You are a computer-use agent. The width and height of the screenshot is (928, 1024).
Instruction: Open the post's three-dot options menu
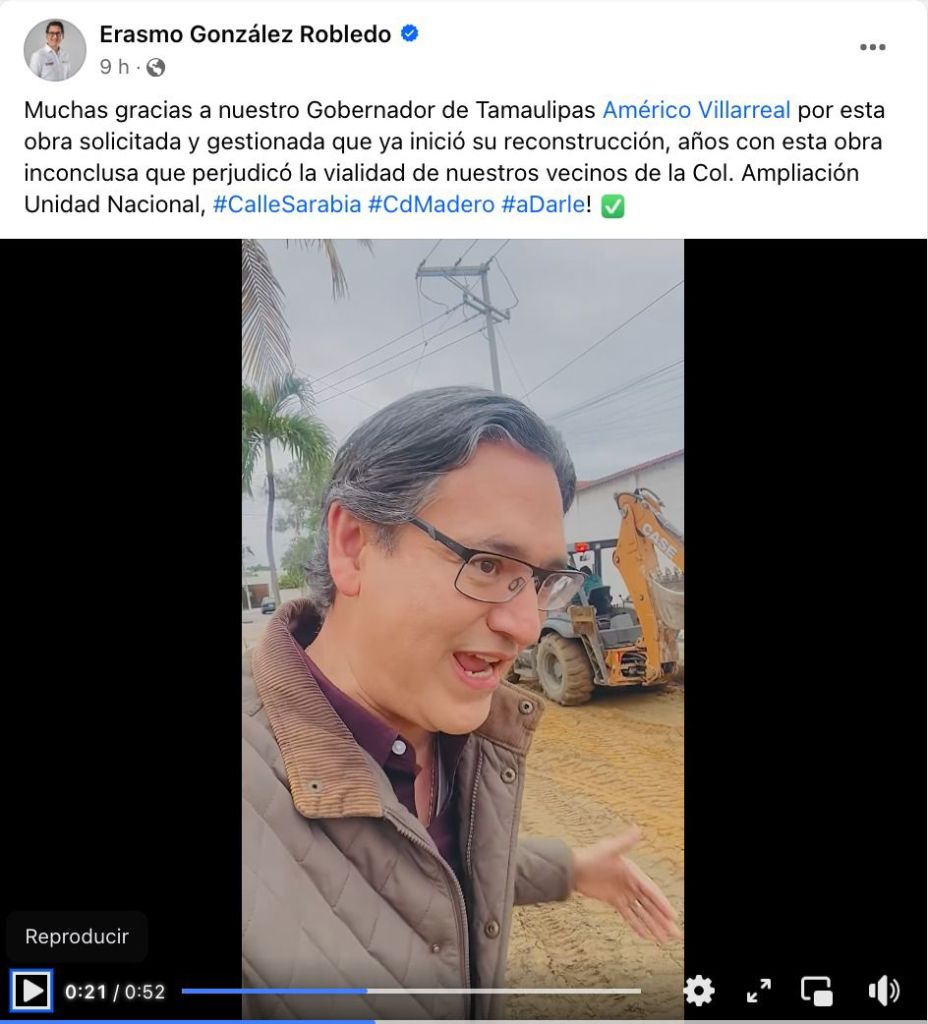click(x=872, y=47)
